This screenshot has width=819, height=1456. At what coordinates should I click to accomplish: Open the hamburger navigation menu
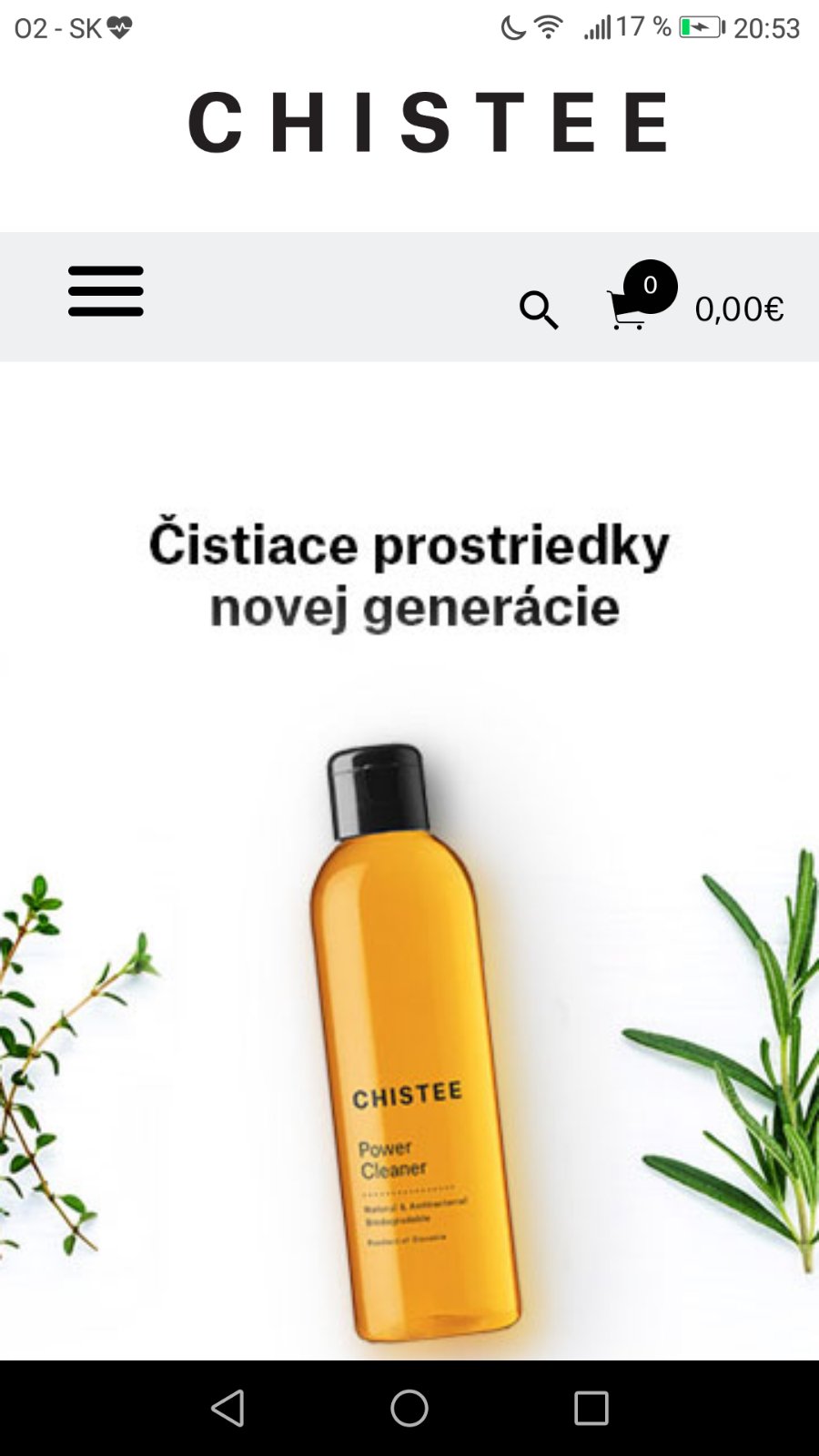point(106,291)
